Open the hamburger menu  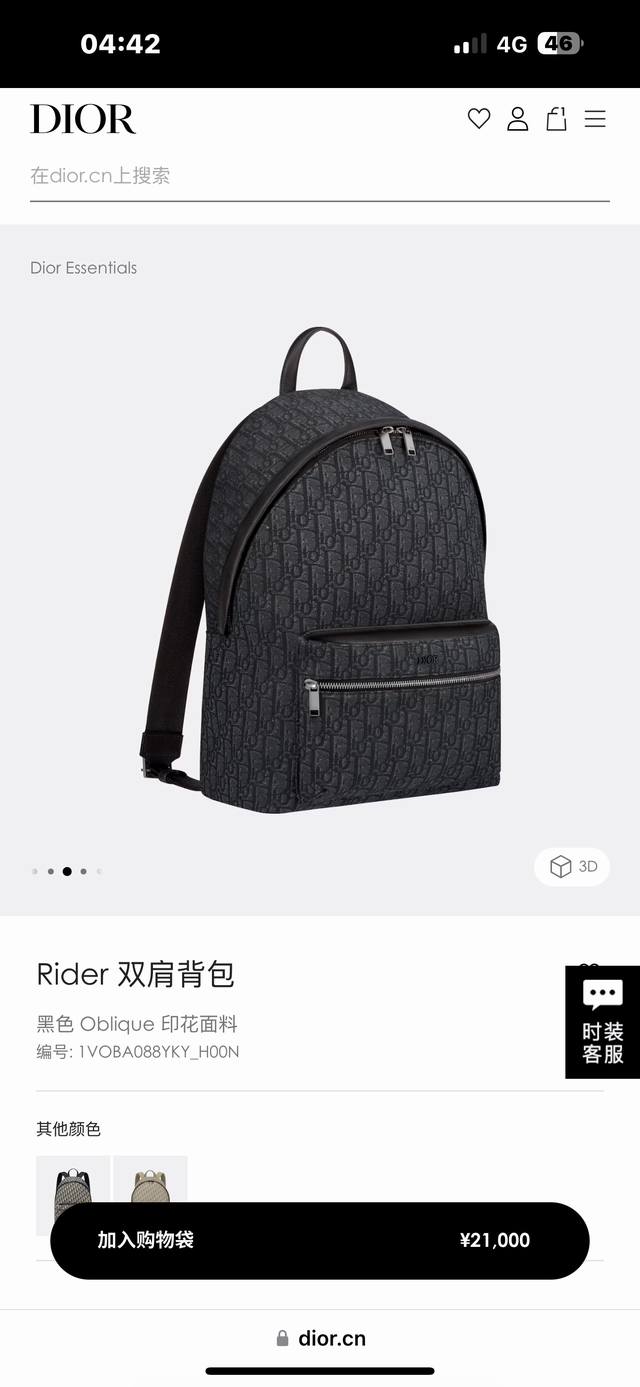(x=595, y=119)
